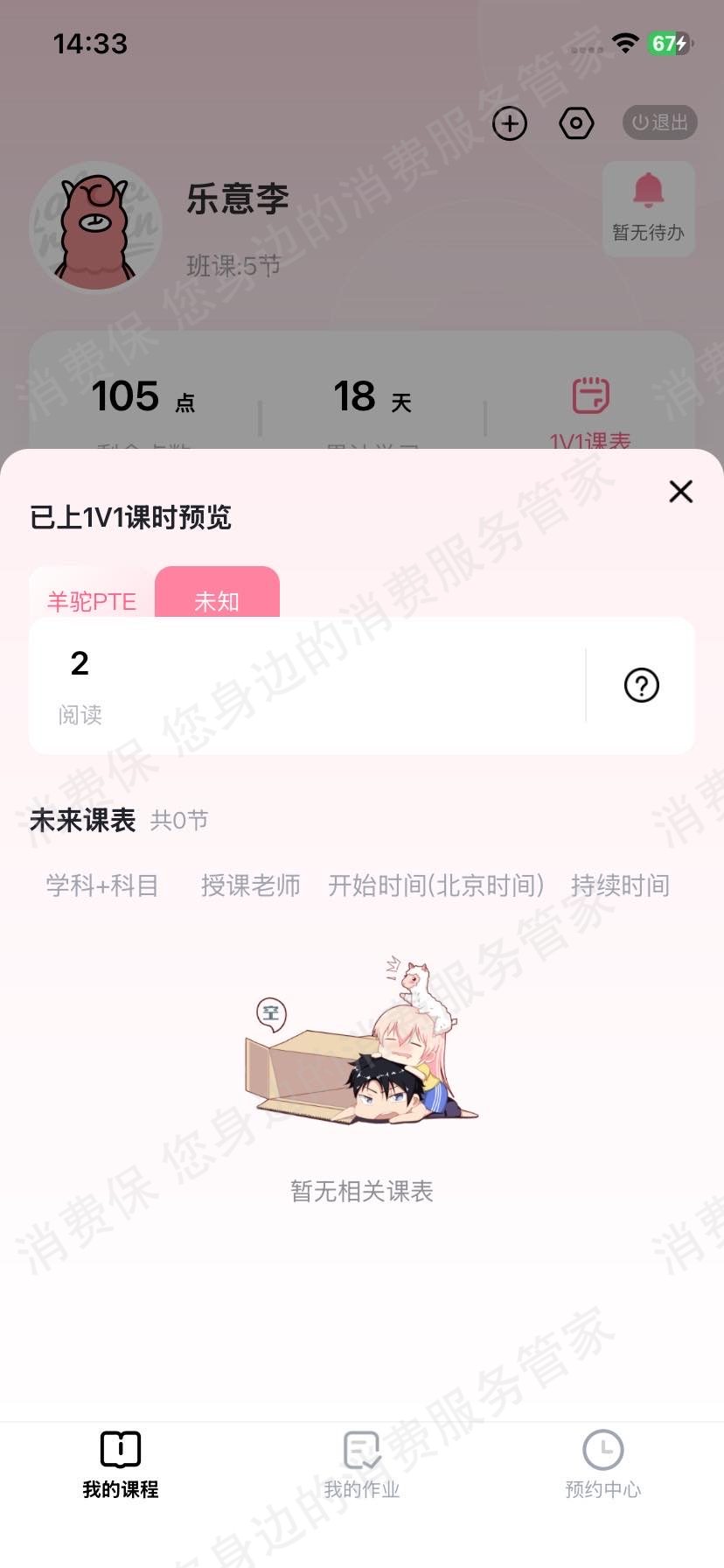The image size is (724, 1568).
Task: Tap the help question mark beside reading stats
Action: point(641,685)
